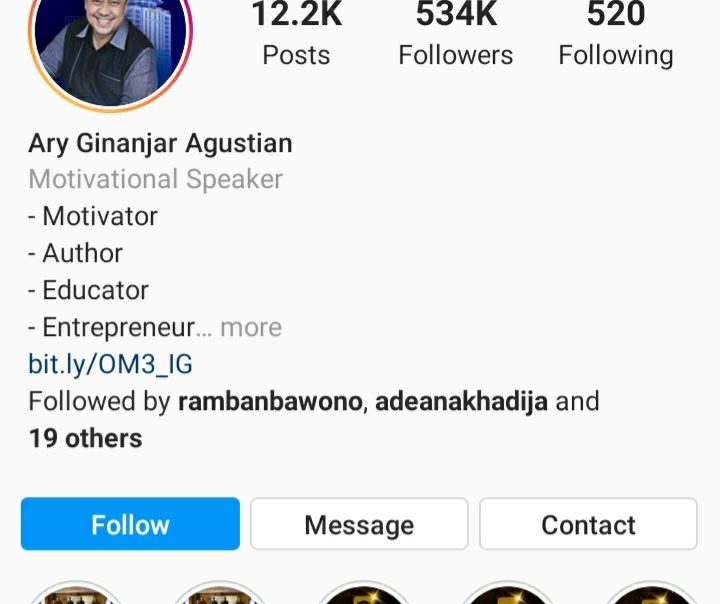Open the Contact options
Image resolution: width=720 pixels, height=604 pixels.
click(x=588, y=524)
